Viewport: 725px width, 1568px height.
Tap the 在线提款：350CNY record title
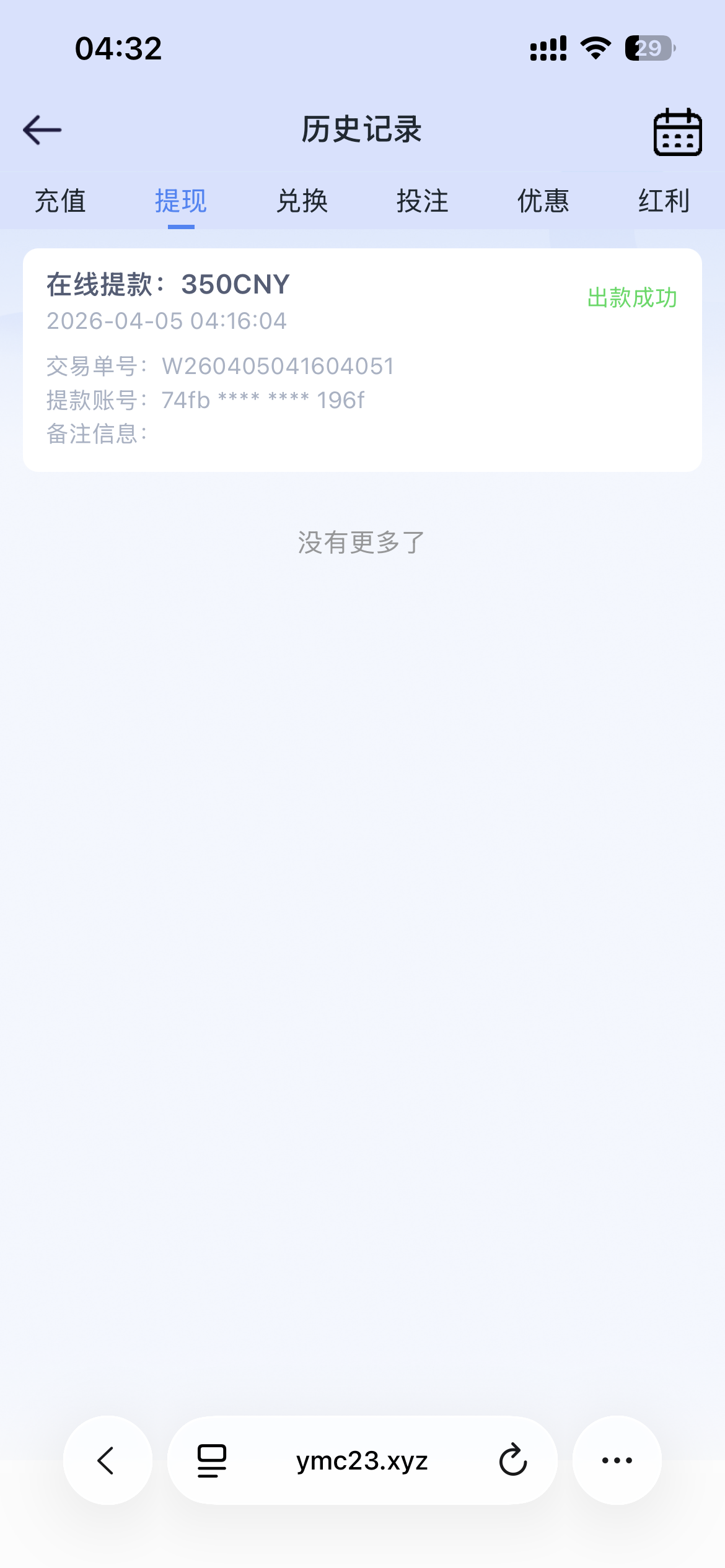[x=167, y=285]
